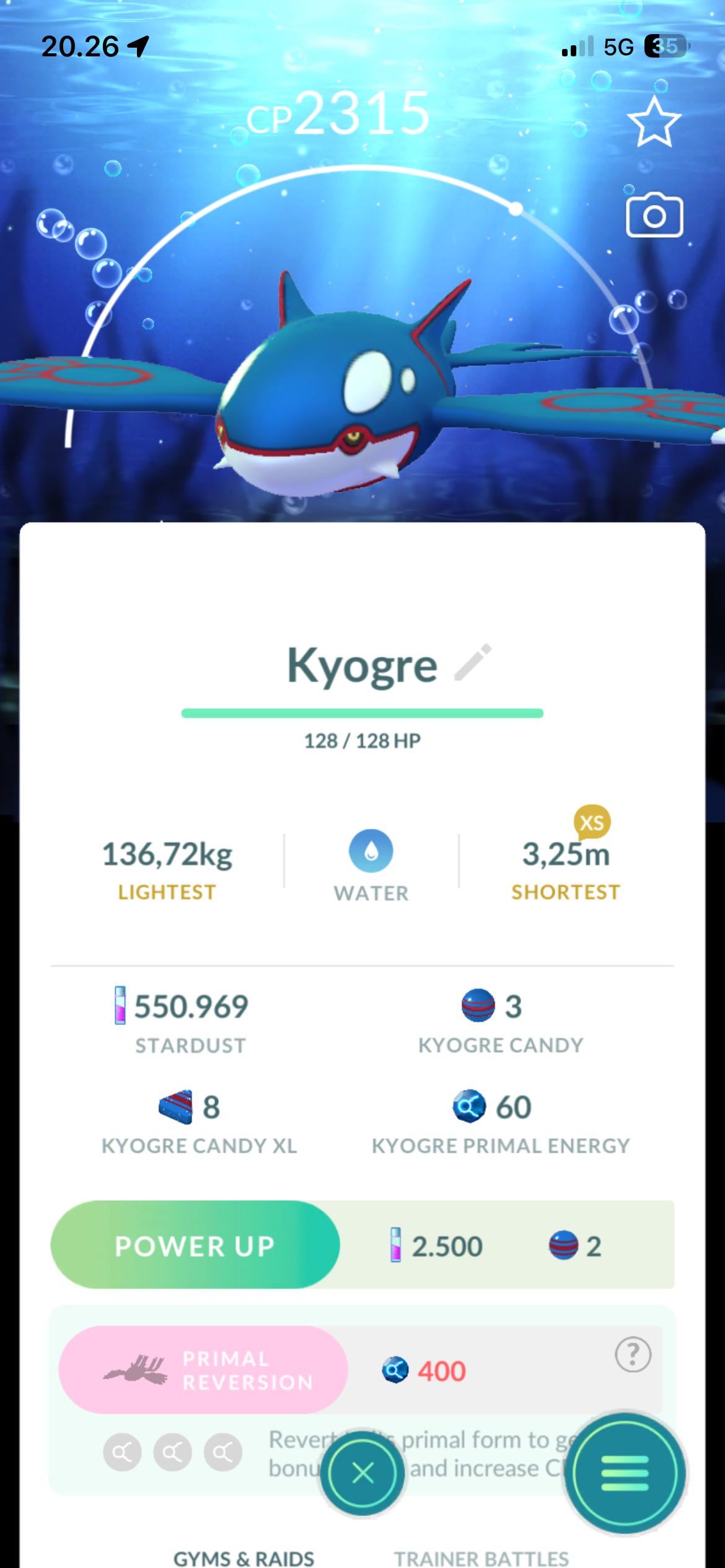Close the Pokémon details screen
The width and height of the screenshot is (725, 1568).
click(x=362, y=1473)
